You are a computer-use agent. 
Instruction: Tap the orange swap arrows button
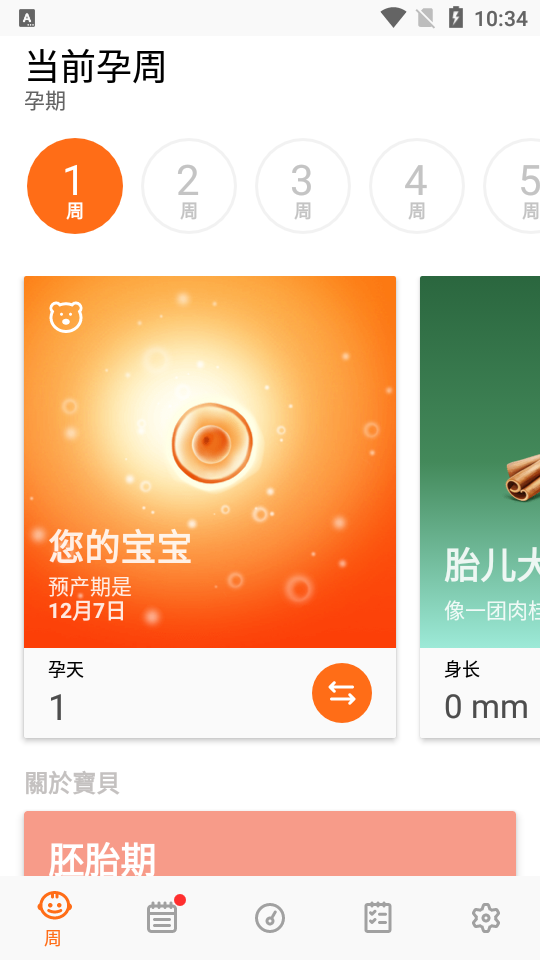[342, 693]
